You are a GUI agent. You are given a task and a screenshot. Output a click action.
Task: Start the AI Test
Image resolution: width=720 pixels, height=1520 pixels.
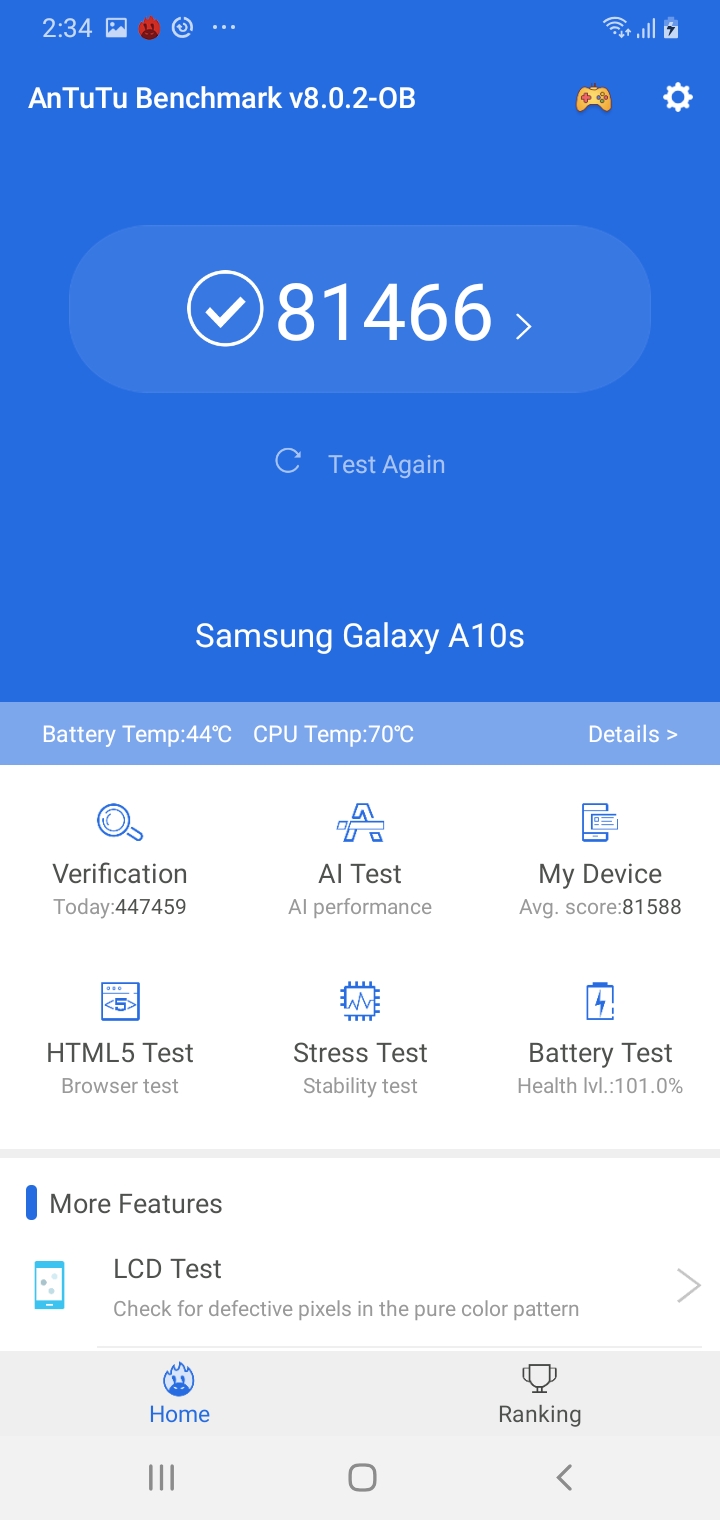click(360, 860)
